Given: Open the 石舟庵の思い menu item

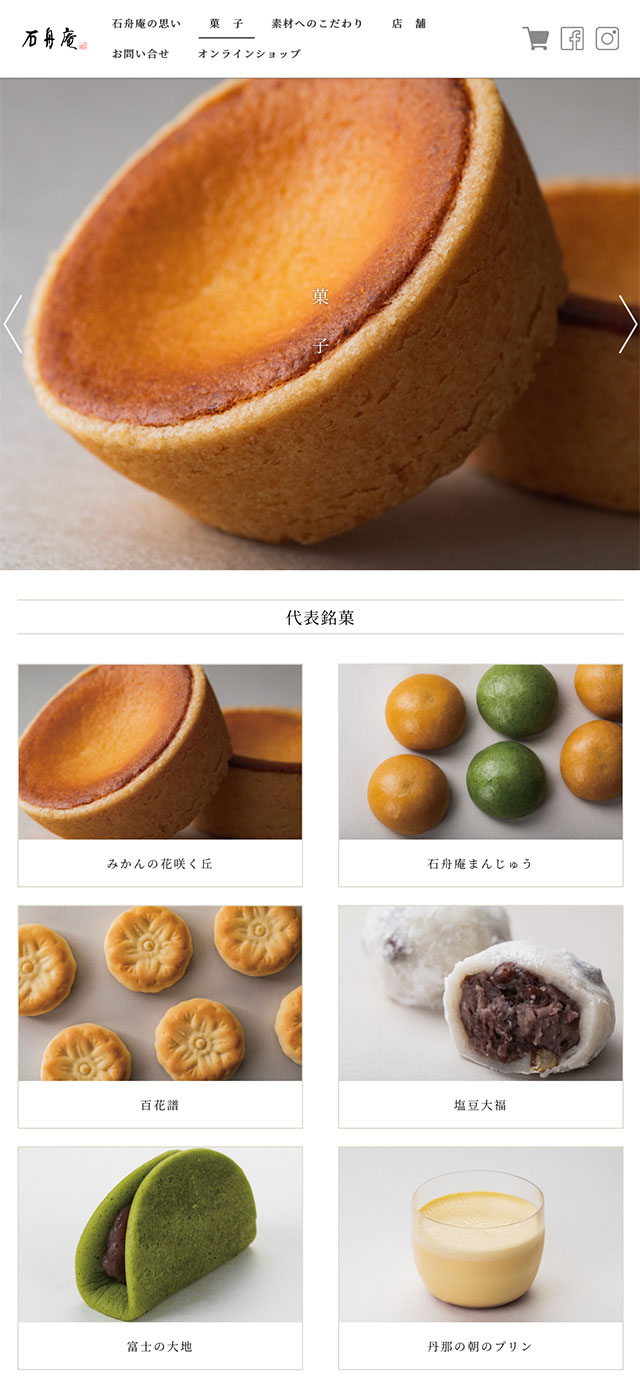Looking at the screenshot, I should 147,23.
